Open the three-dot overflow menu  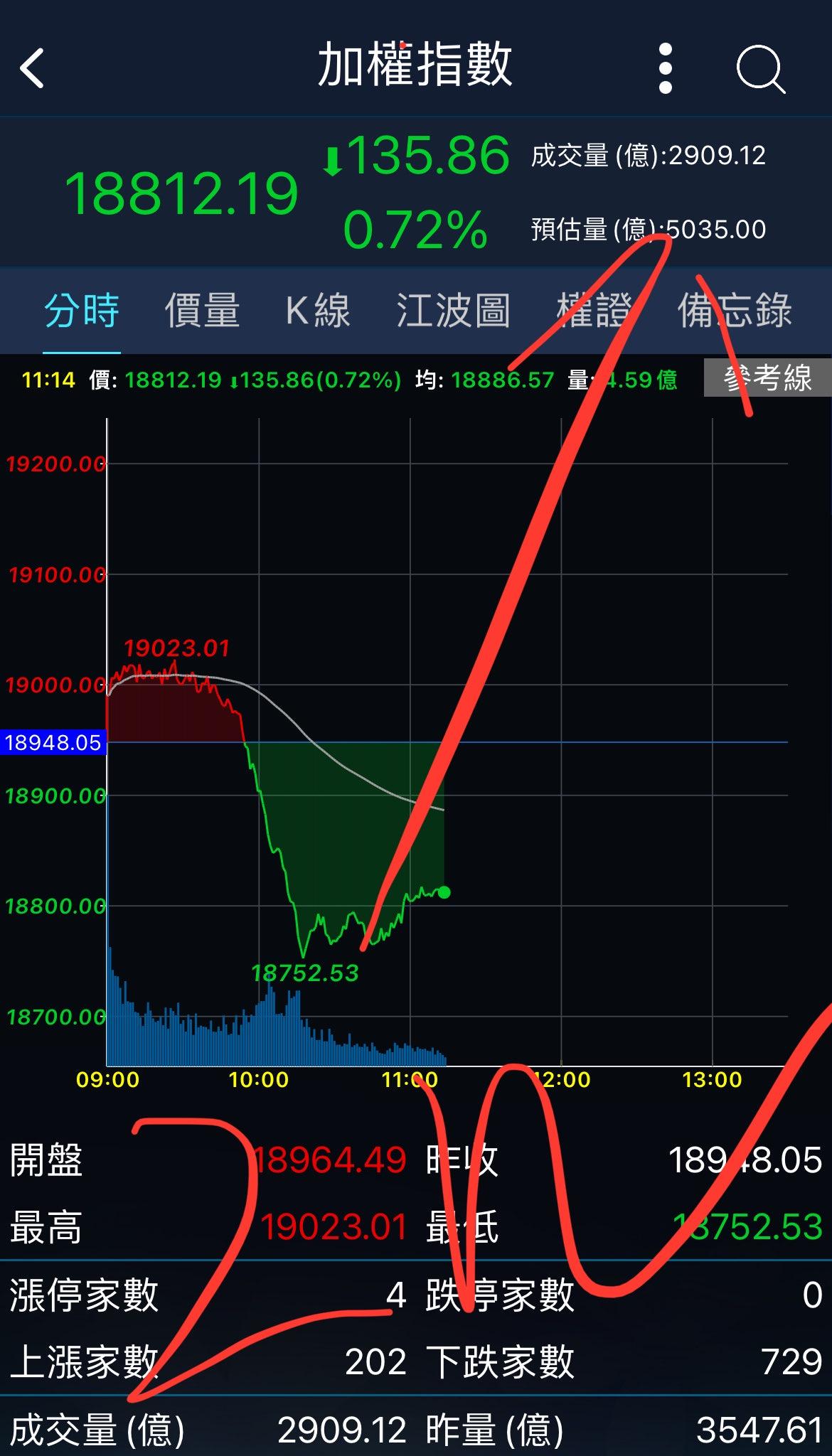[x=666, y=68]
